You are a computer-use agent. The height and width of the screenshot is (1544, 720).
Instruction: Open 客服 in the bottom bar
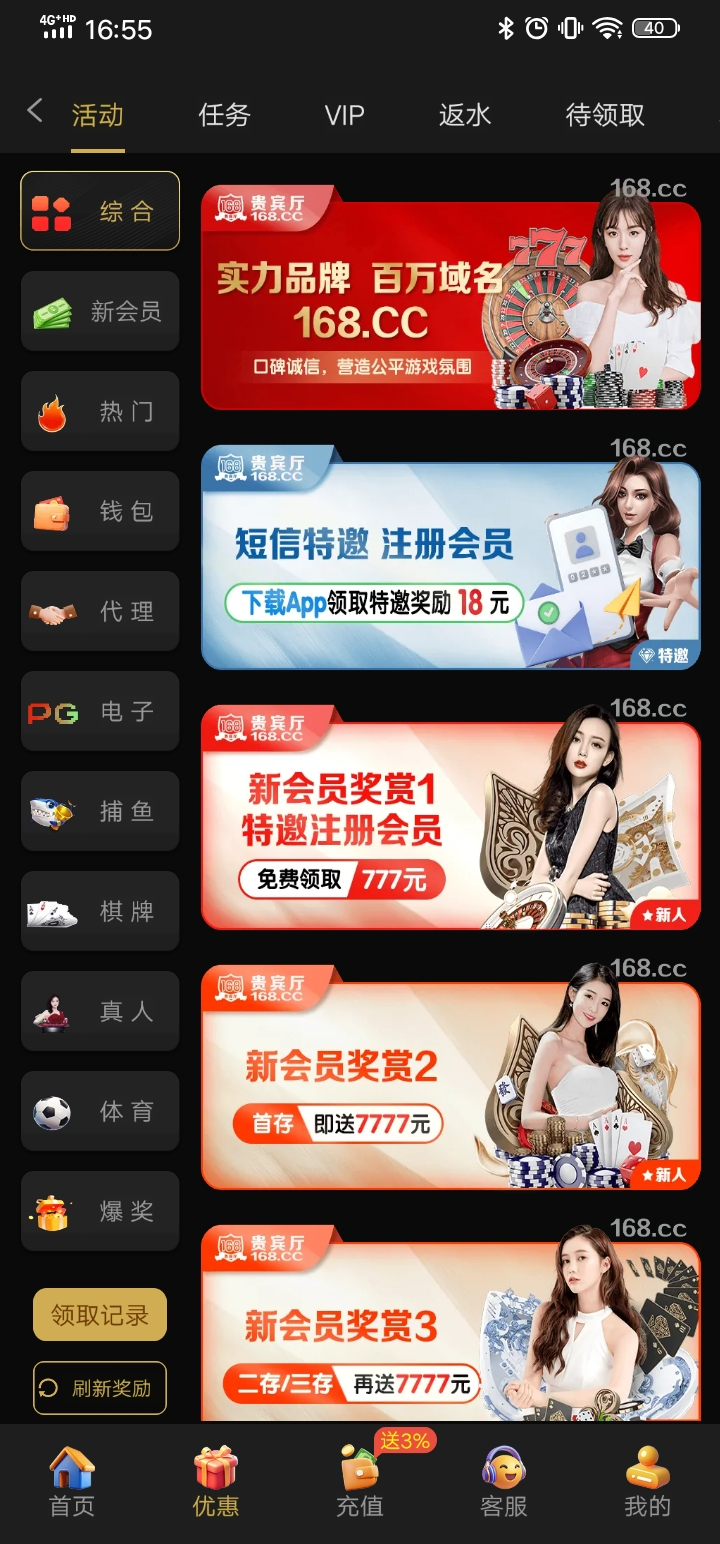pyautogui.click(x=504, y=1482)
